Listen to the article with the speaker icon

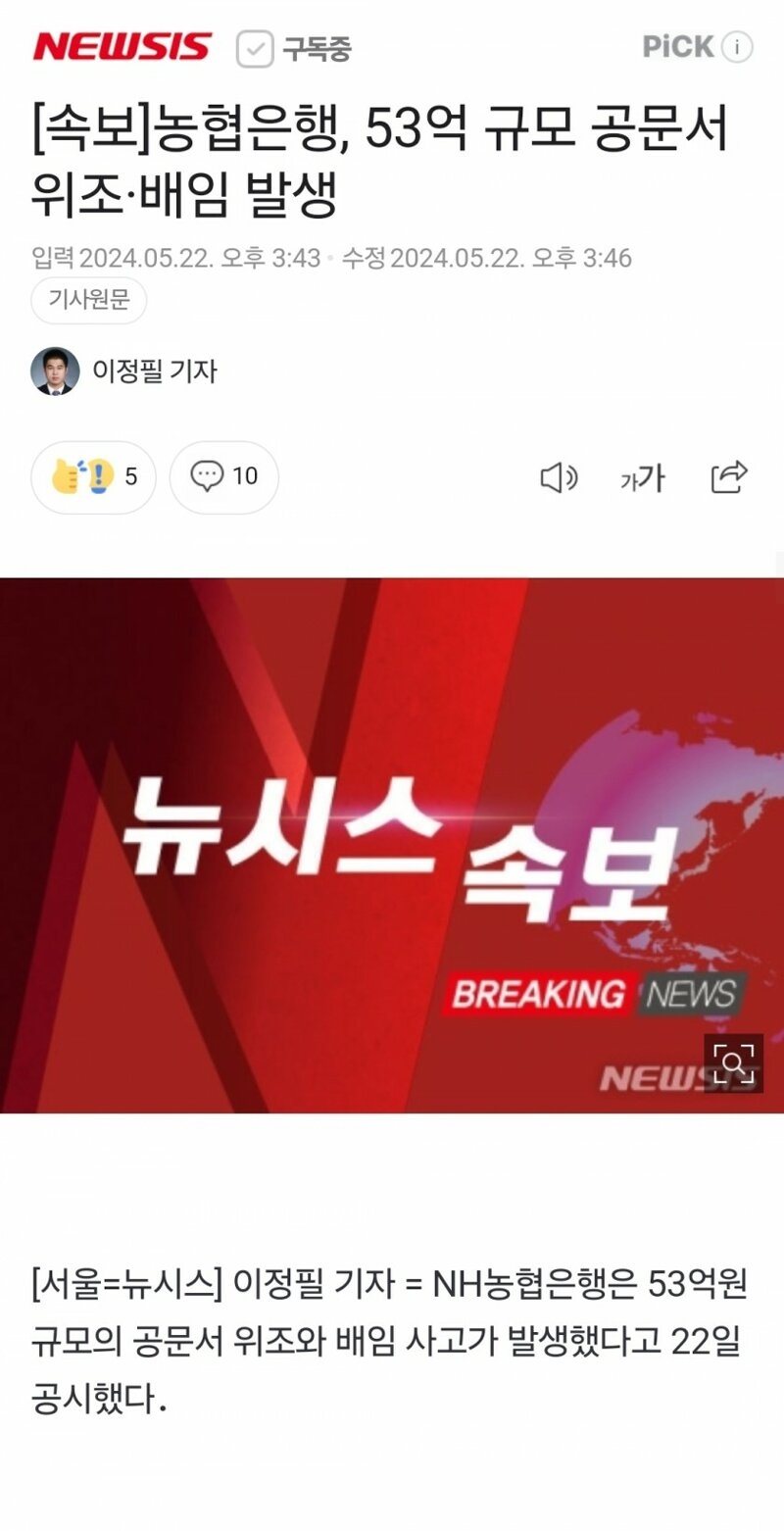[x=559, y=478]
